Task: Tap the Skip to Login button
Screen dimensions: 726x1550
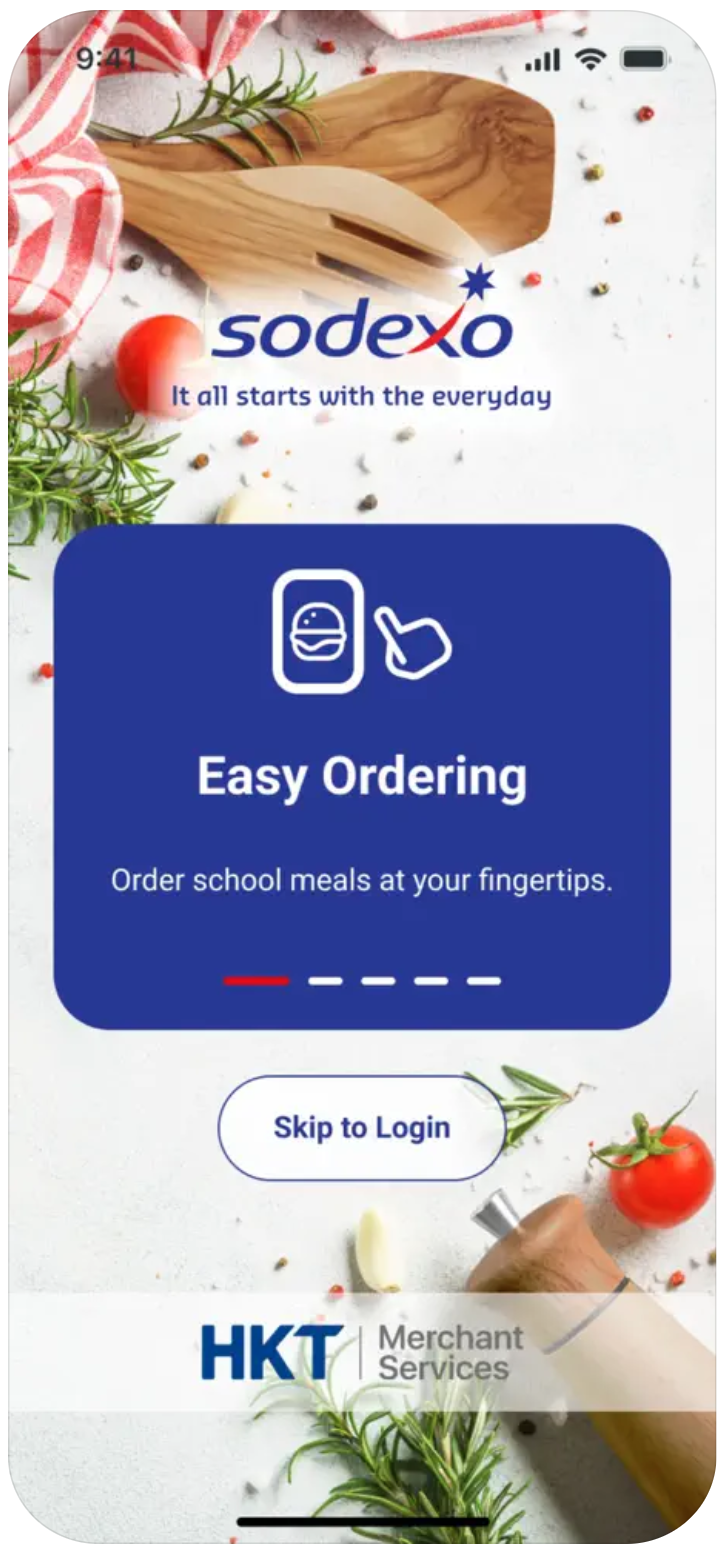Action: coord(362,1128)
